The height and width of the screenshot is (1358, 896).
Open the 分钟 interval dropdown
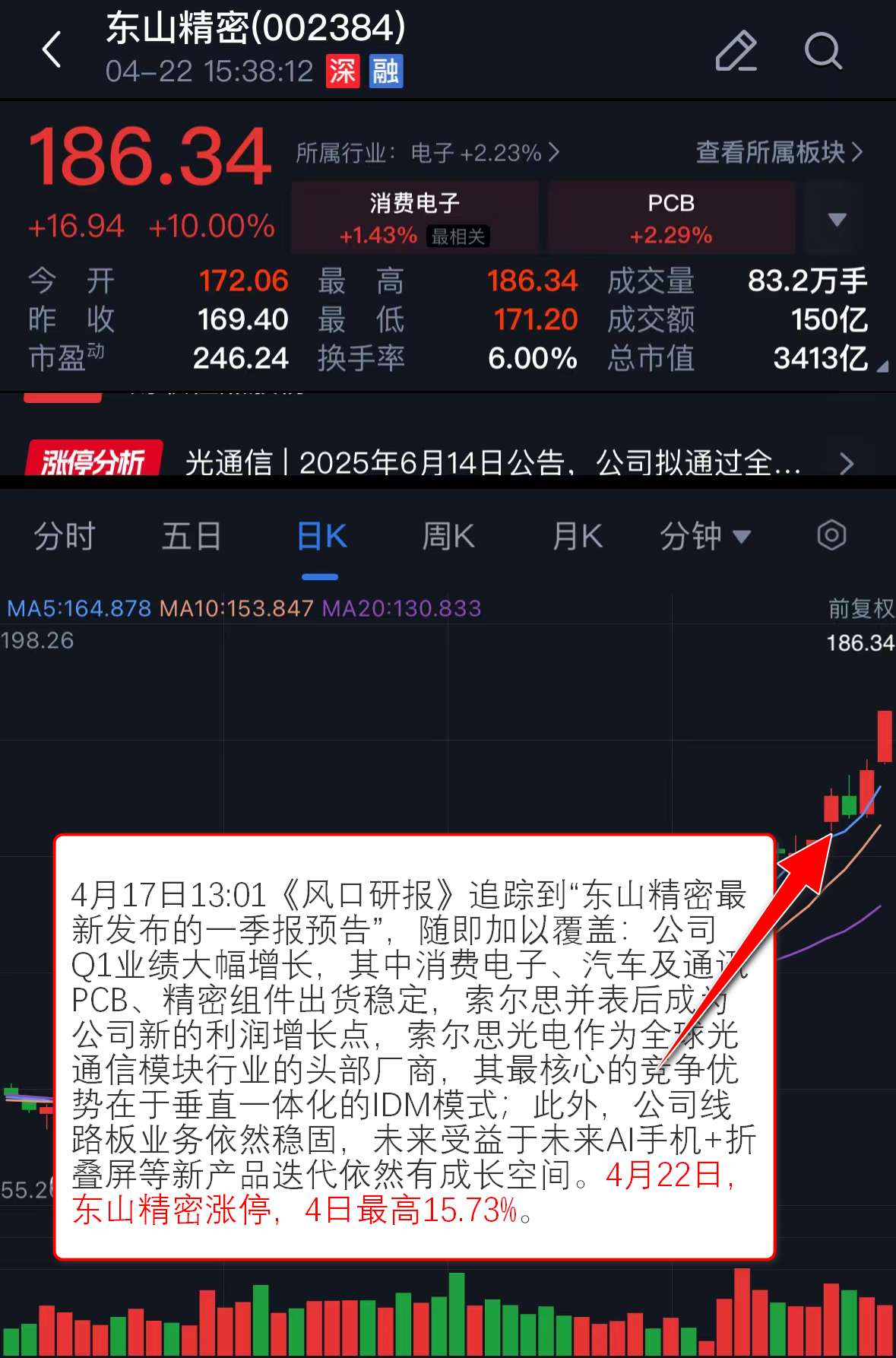pos(704,537)
